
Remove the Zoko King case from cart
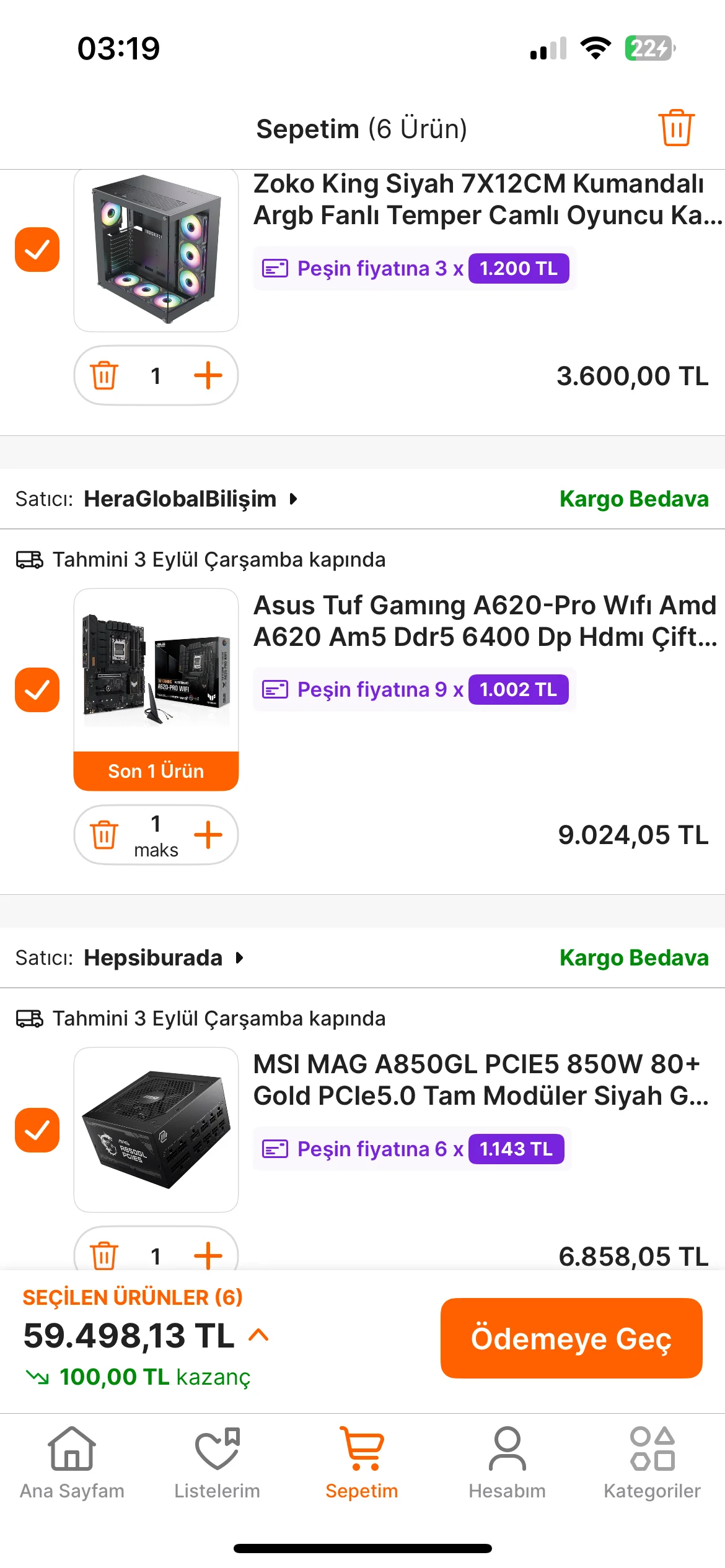tap(104, 376)
